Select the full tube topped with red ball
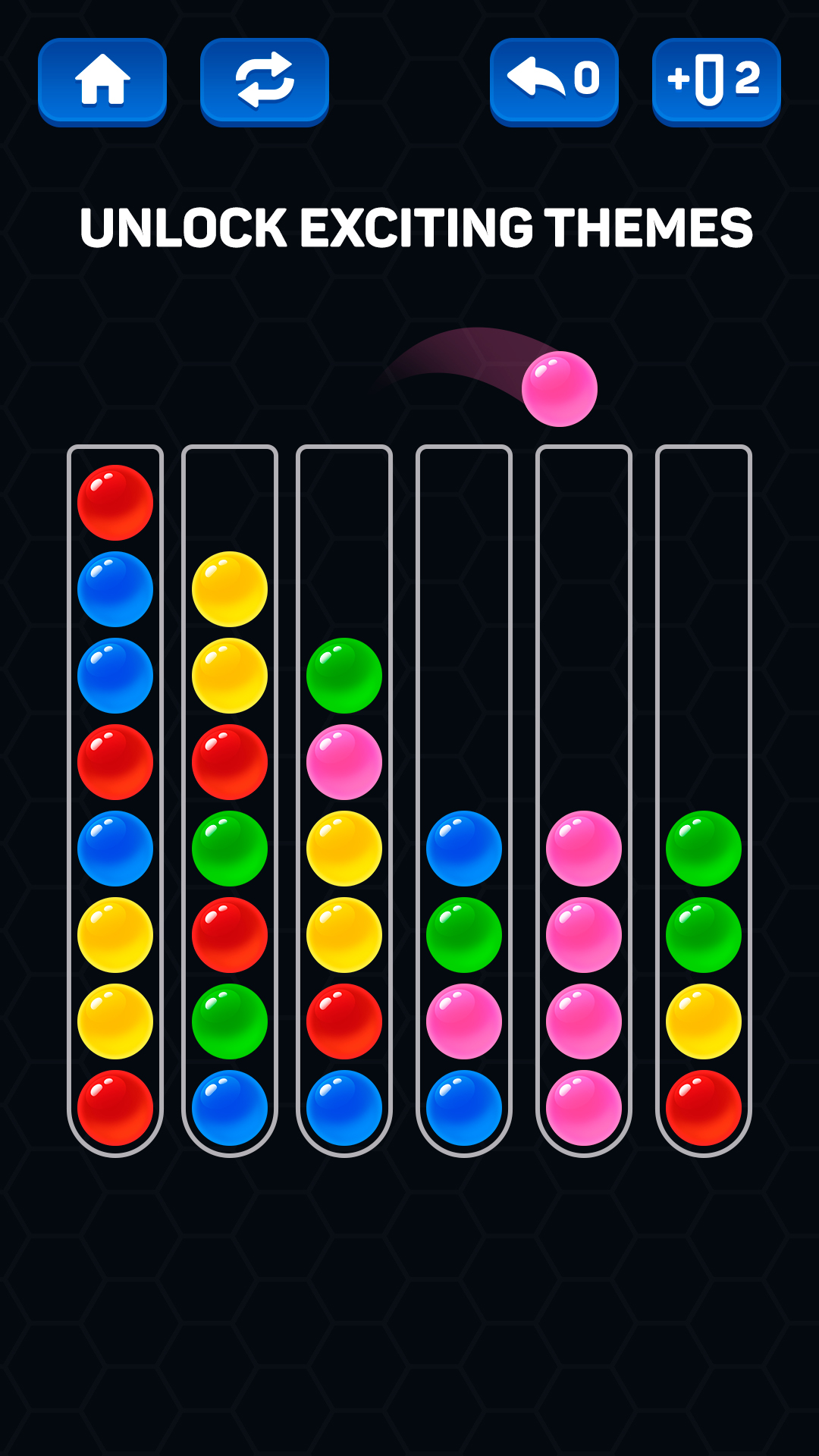Image resolution: width=819 pixels, height=1456 pixels. click(x=115, y=800)
